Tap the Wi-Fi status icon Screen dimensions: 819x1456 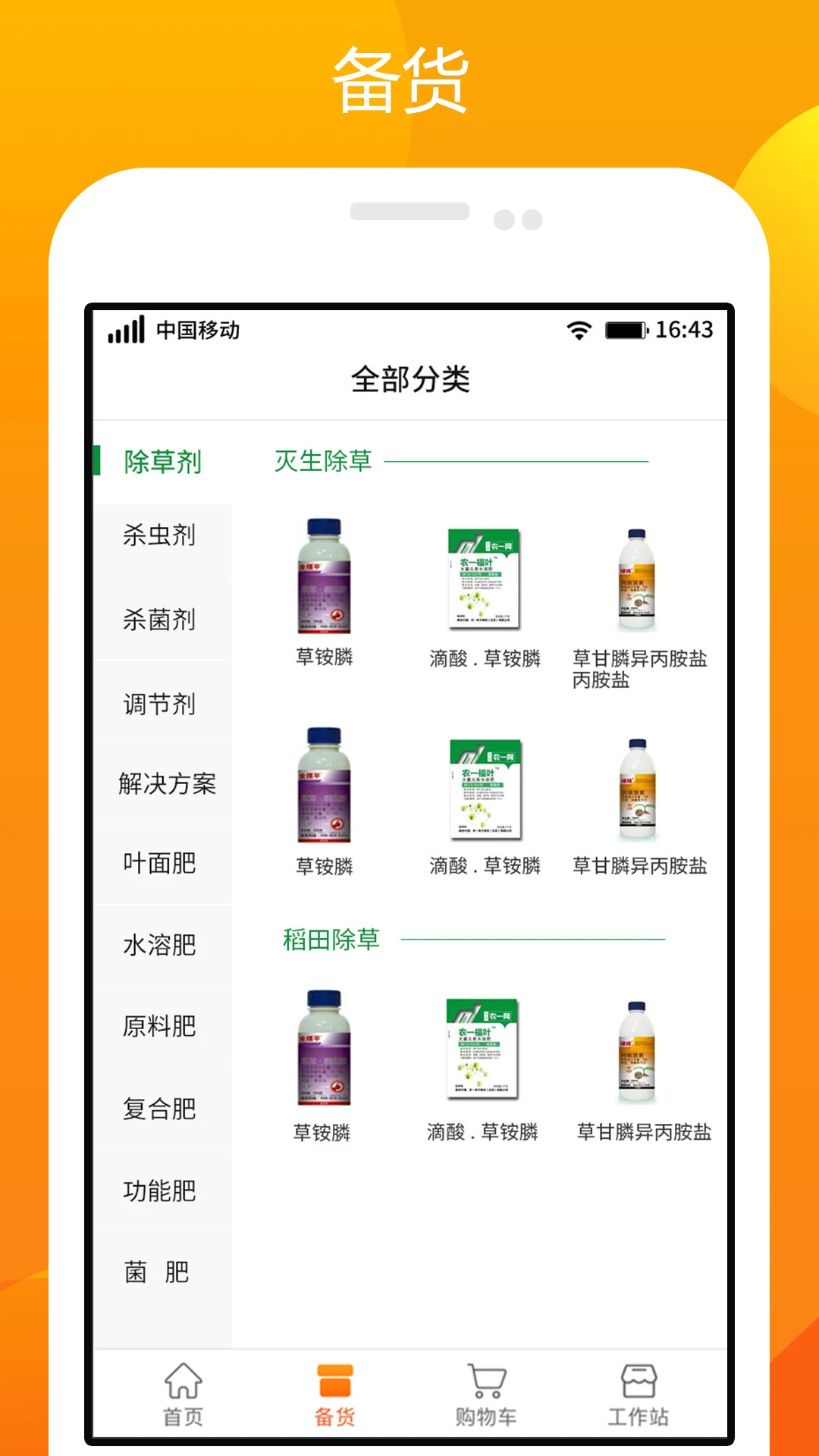(x=579, y=329)
